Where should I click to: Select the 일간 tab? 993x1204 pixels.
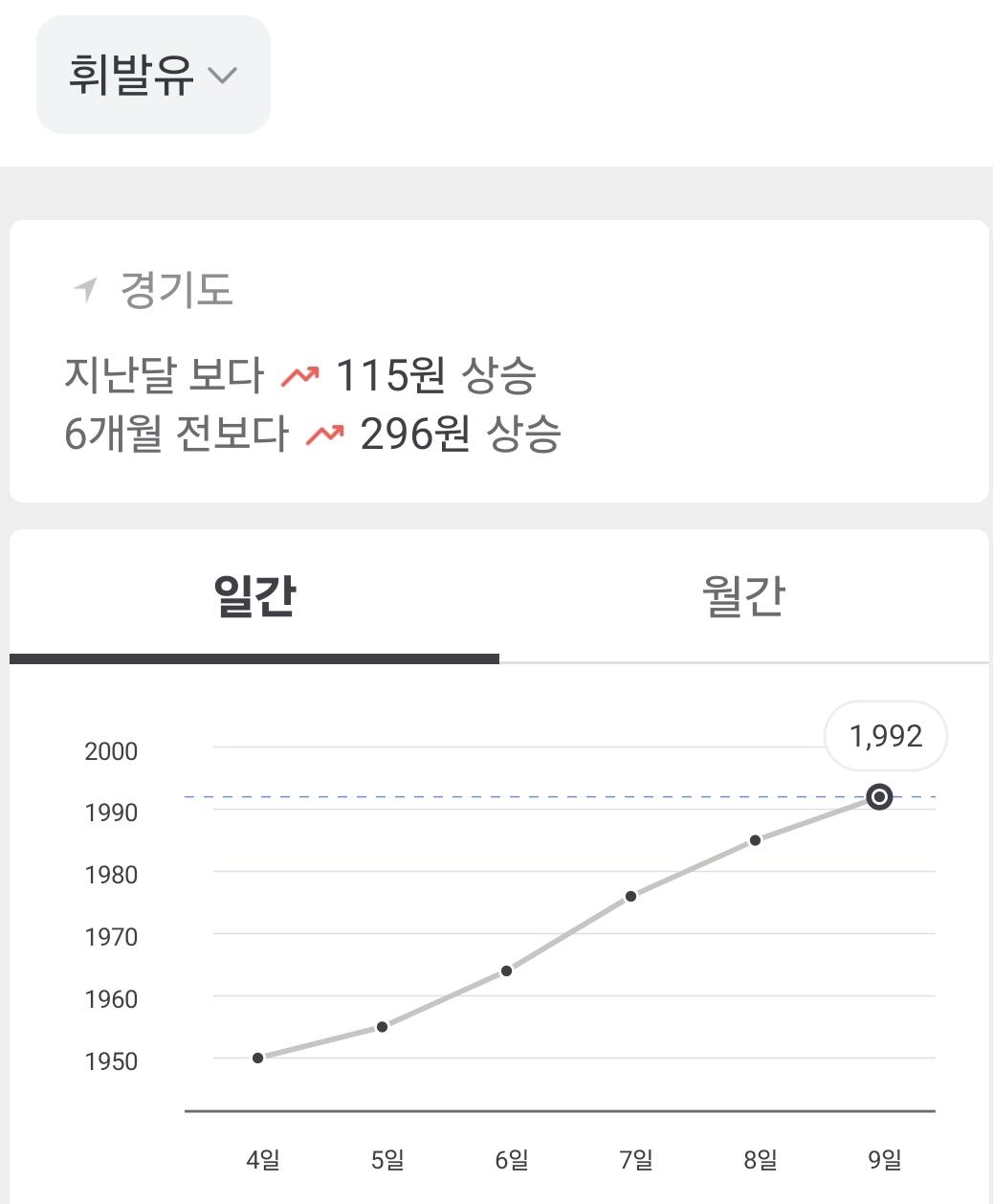point(254,596)
